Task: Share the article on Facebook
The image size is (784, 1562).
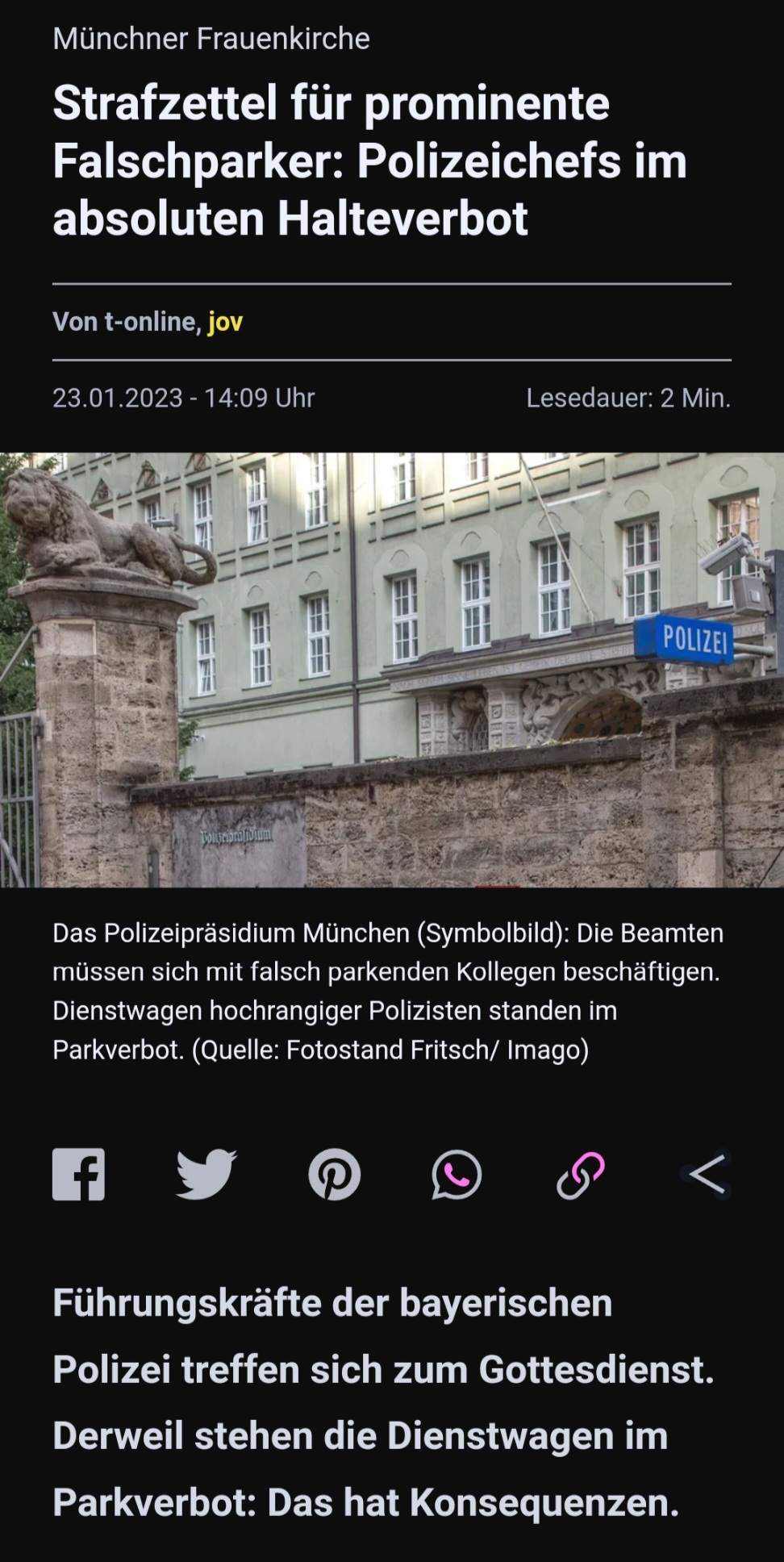Action: [x=78, y=1174]
